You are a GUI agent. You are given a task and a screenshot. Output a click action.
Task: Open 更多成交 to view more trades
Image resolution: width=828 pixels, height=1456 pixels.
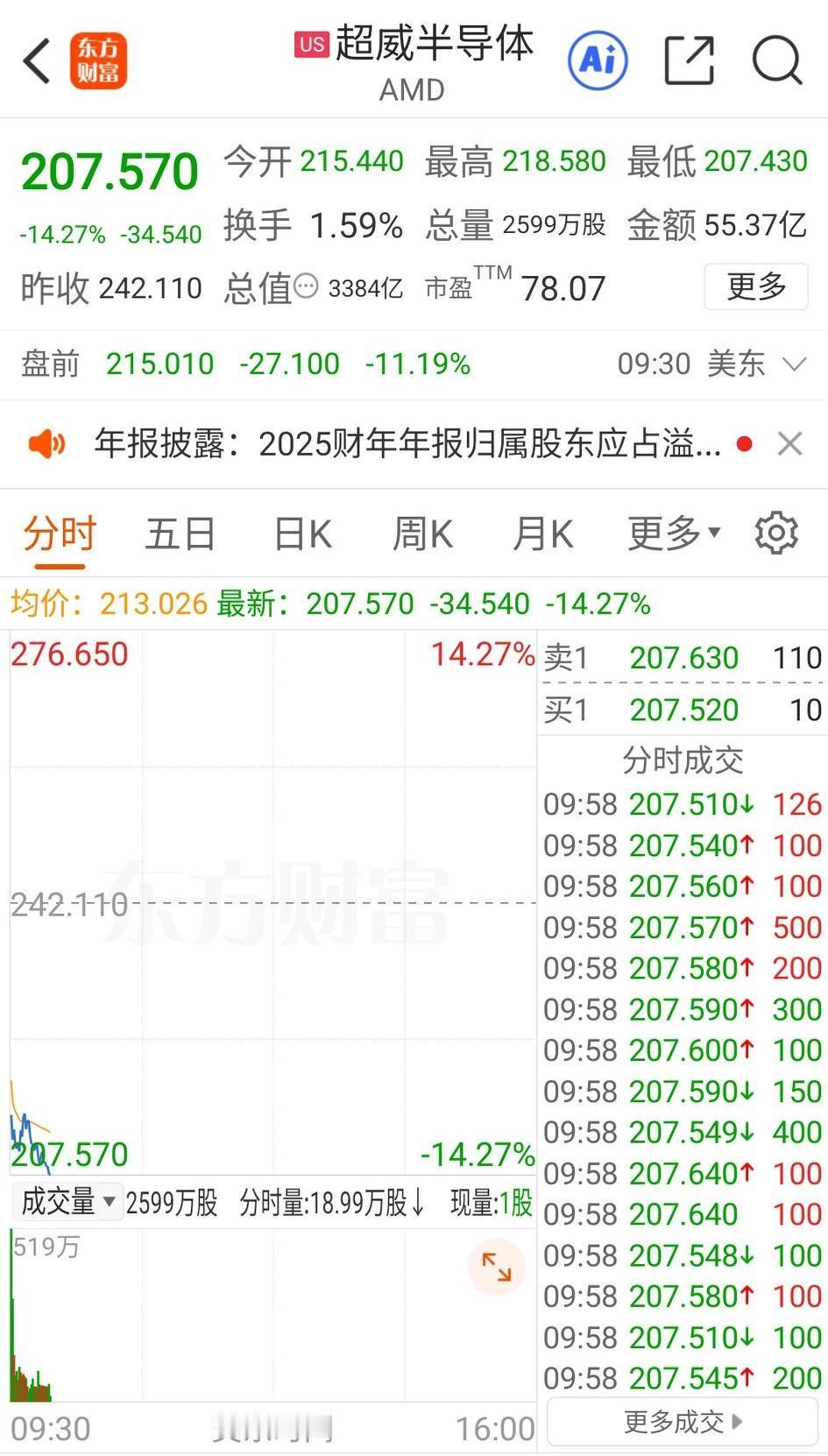click(681, 1422)
